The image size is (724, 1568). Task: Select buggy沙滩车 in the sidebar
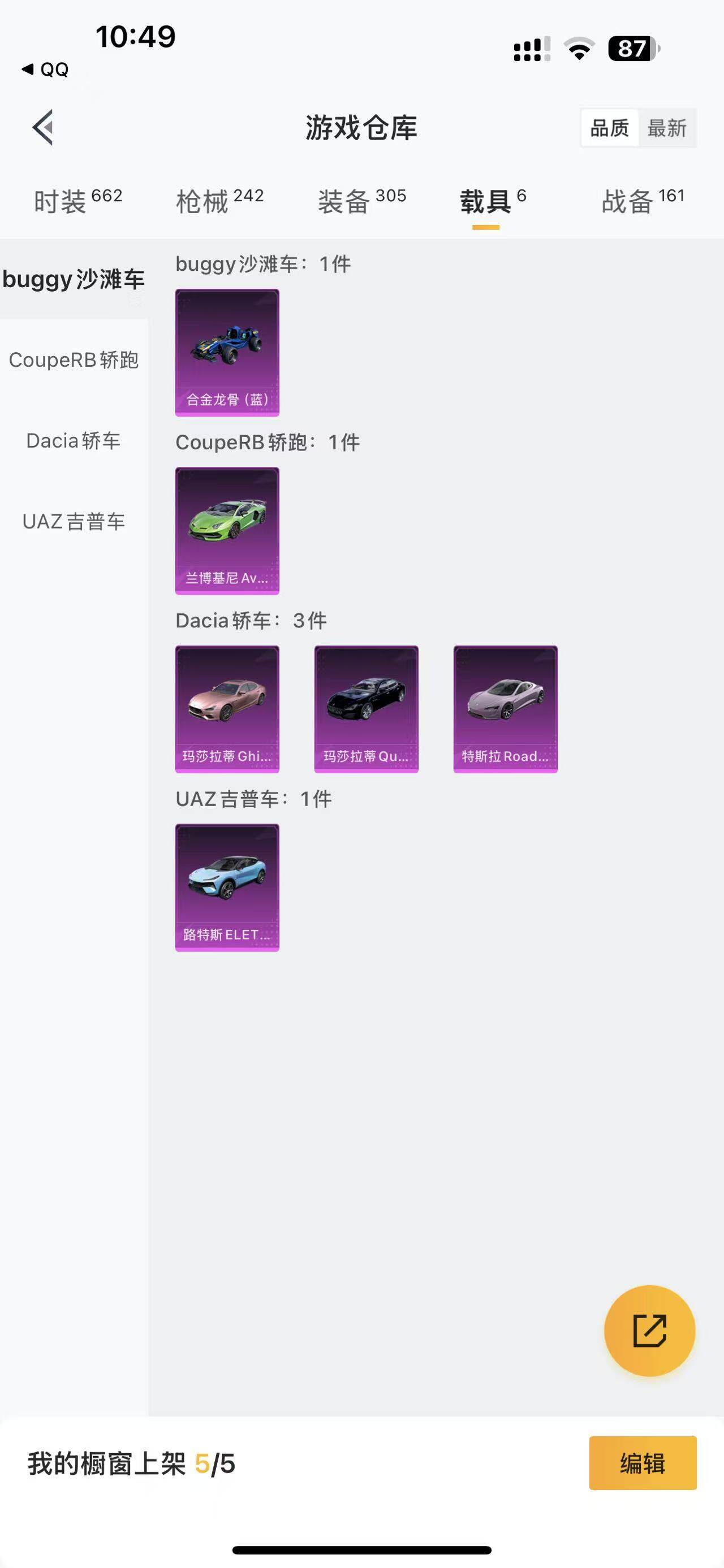[74, 279]
